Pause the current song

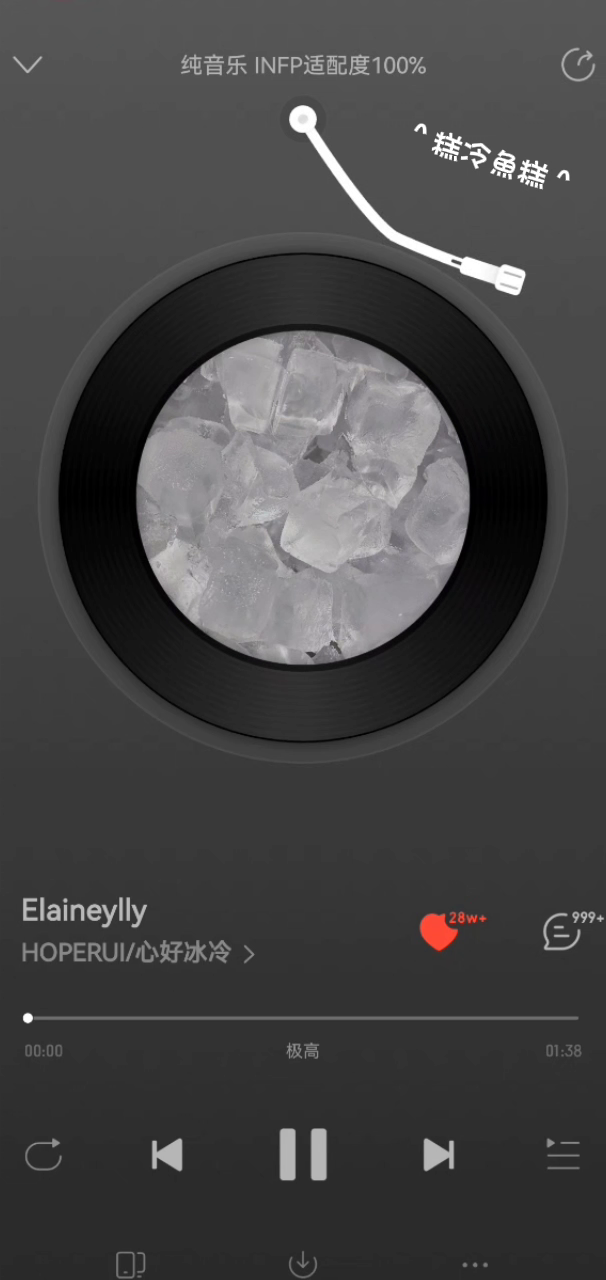[x=303, y=1155]
